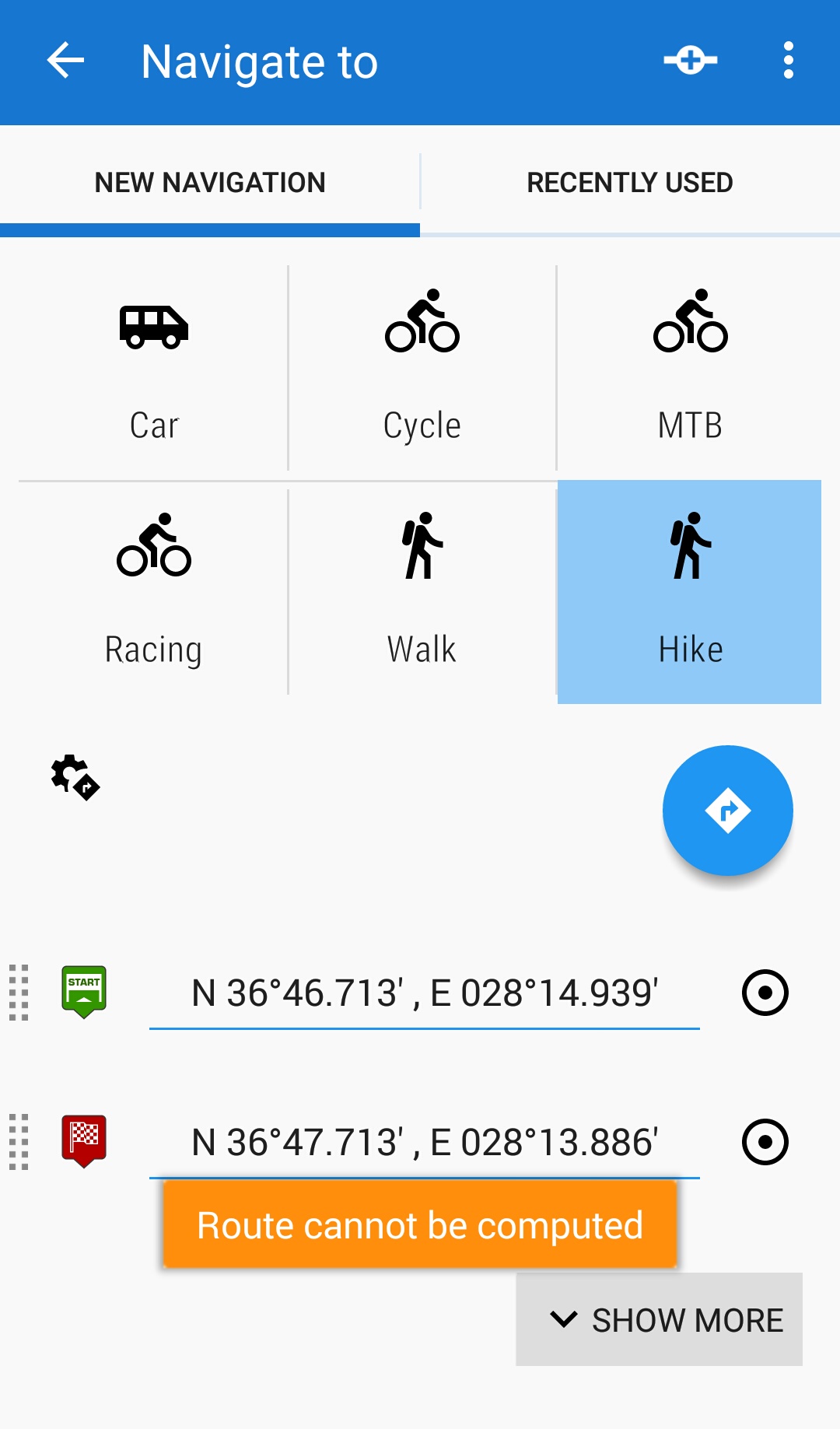Start route computation with blue button

[x=727, y=811]
